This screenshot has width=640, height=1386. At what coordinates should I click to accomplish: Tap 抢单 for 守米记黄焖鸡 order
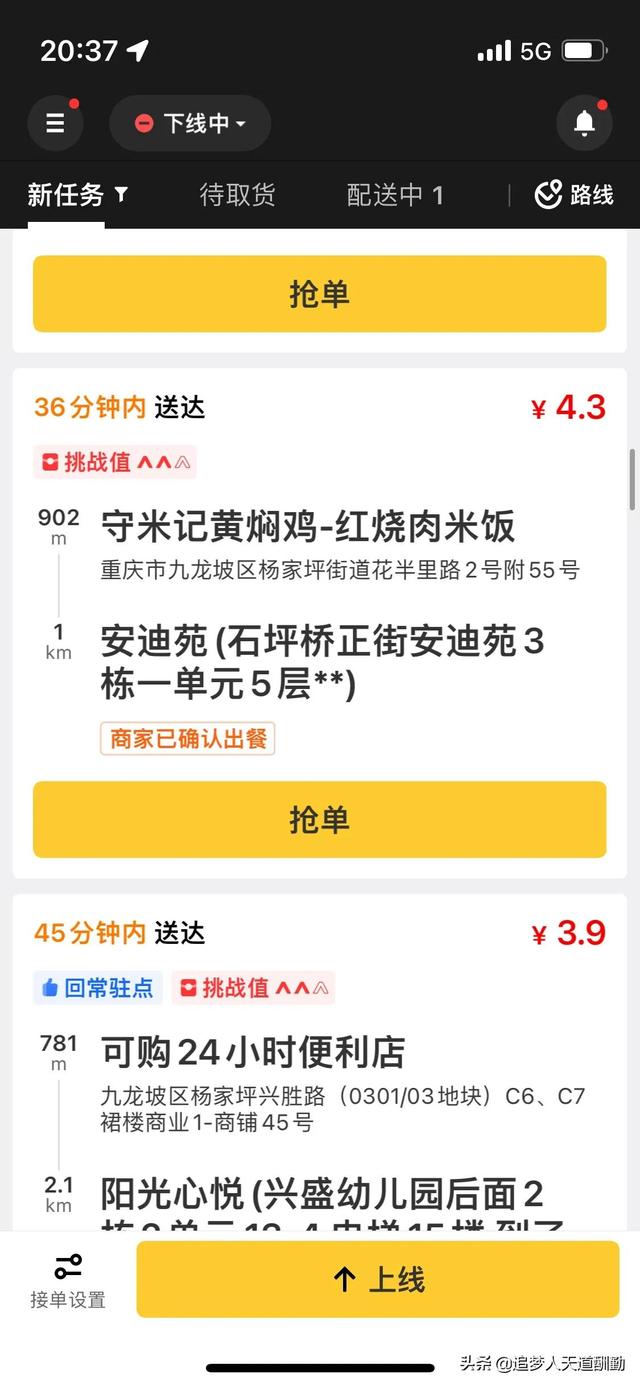coord(319,819)
